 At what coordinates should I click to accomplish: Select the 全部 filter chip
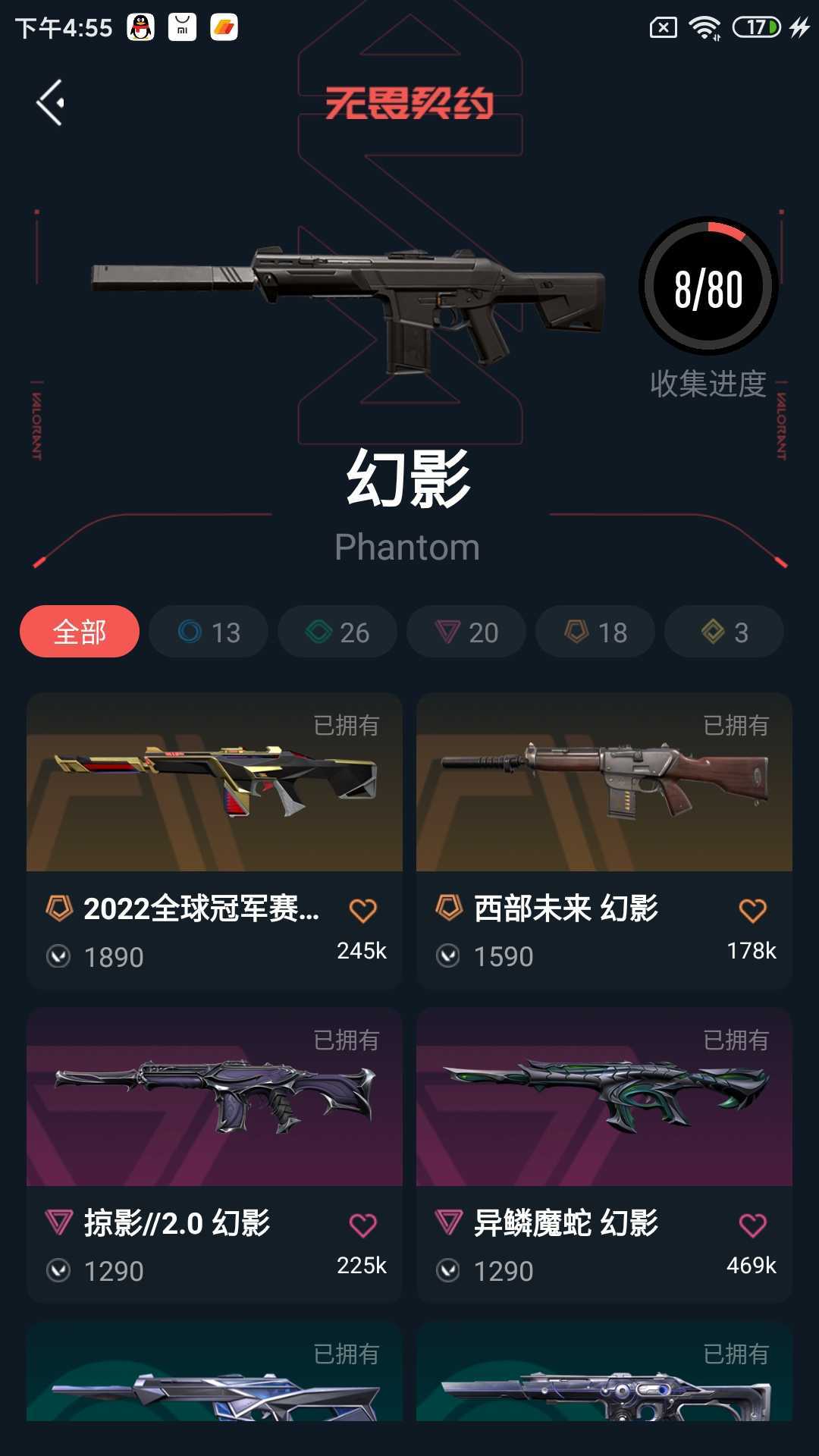click(80, 632)
